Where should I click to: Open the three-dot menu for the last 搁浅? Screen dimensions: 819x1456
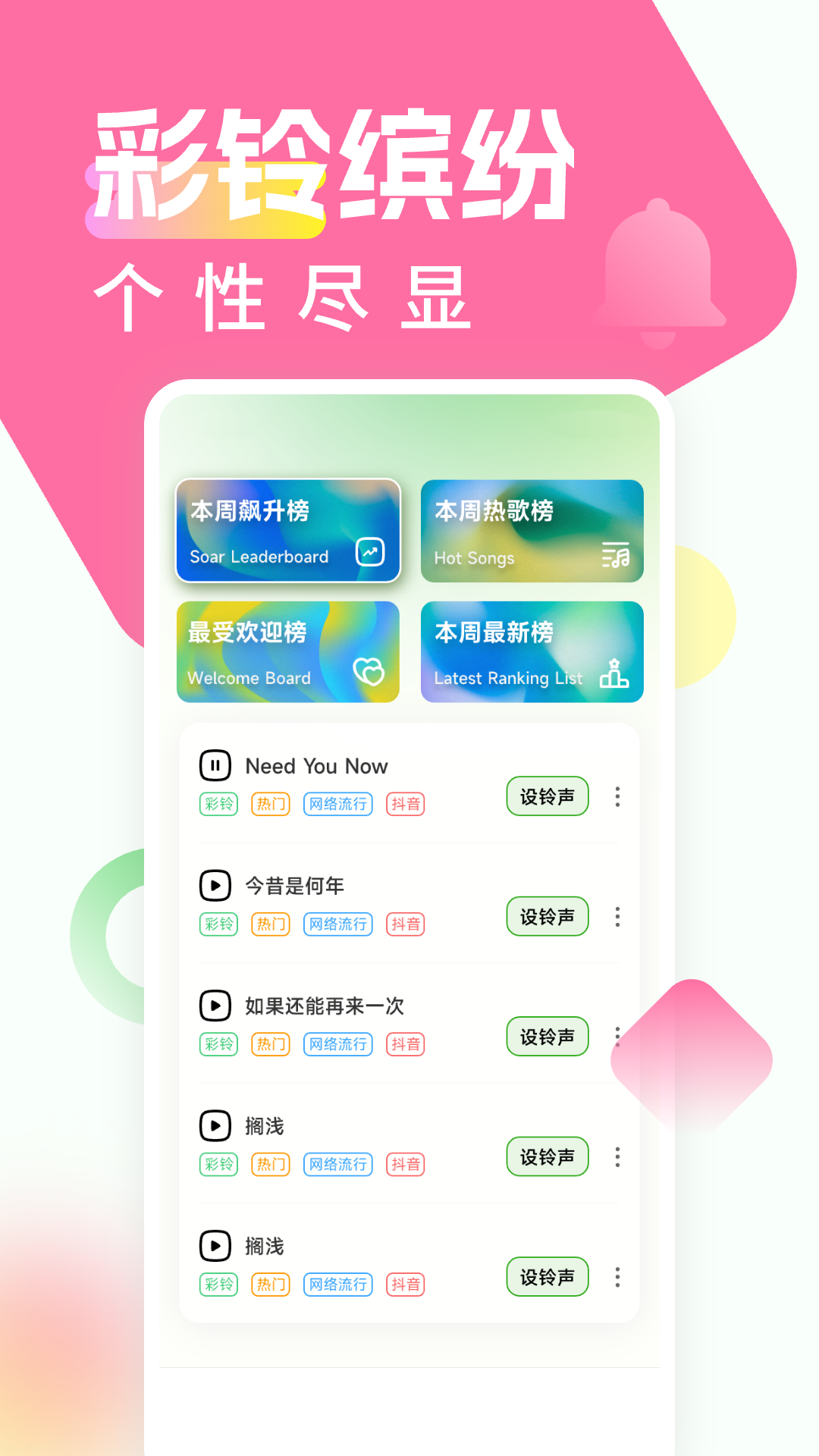coord(617,1276)
